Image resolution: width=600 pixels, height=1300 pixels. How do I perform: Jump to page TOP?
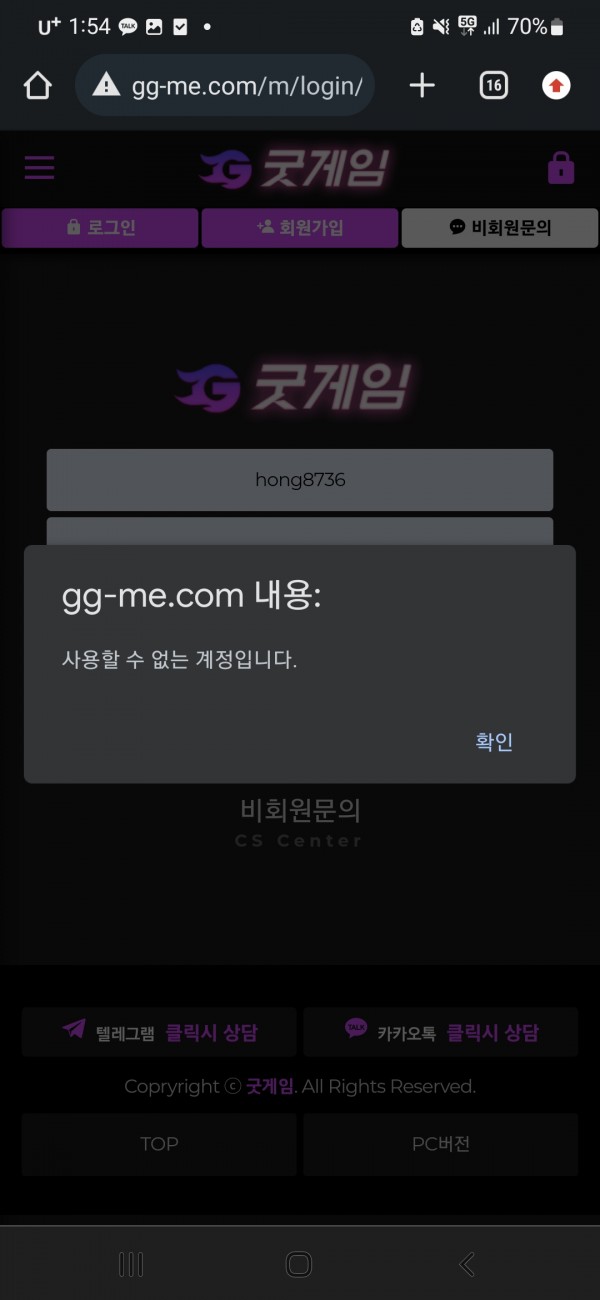coord(159,1144)
